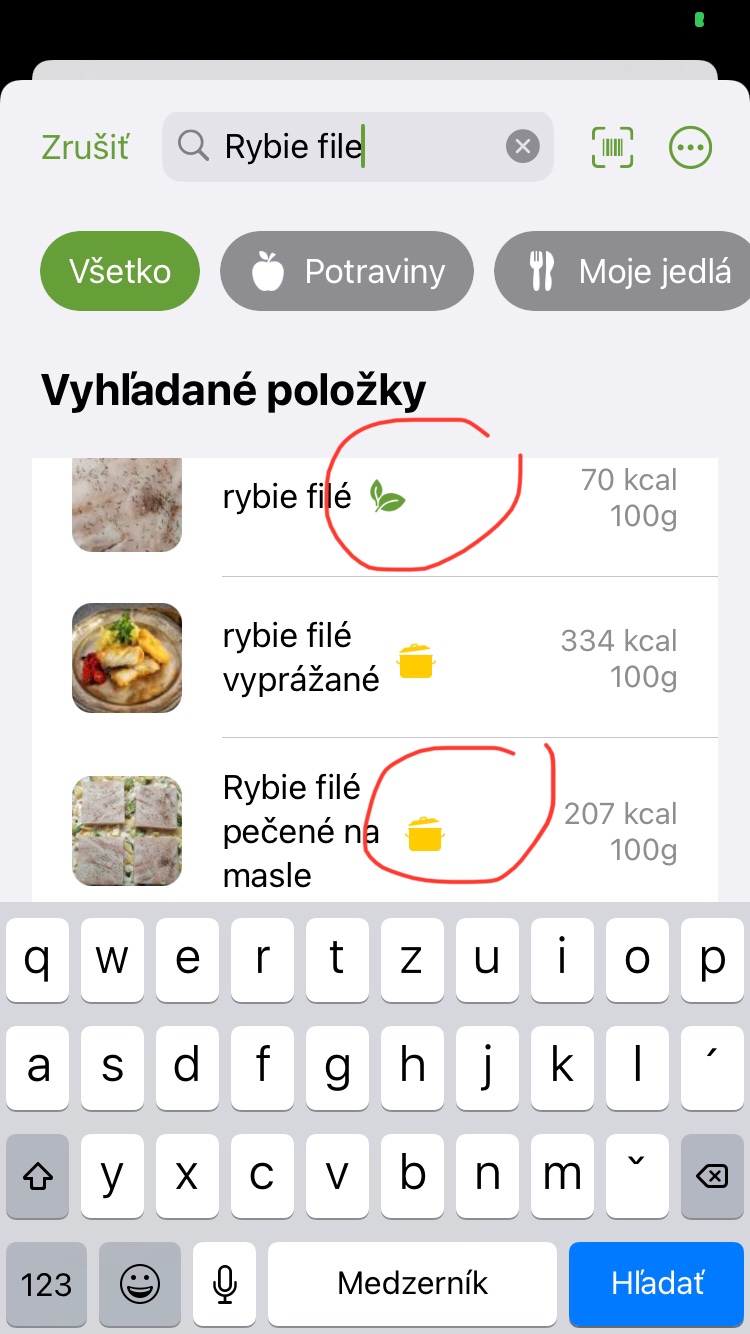This screenshot has width=750, height=1334.
Task: Tap the Hľadať key on keyboard
Action: pyautogui.click(x=658, y=1283)
